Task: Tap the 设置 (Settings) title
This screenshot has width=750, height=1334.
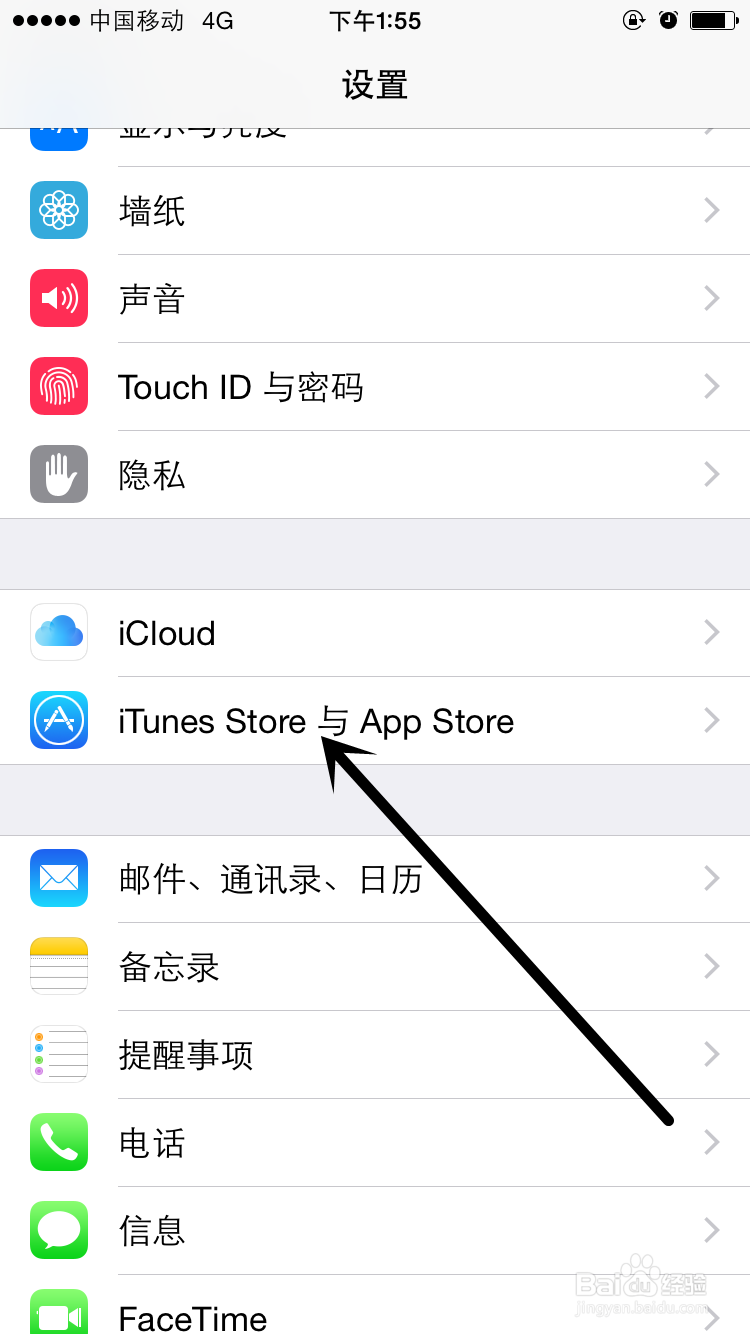Action: click(375, 85)
